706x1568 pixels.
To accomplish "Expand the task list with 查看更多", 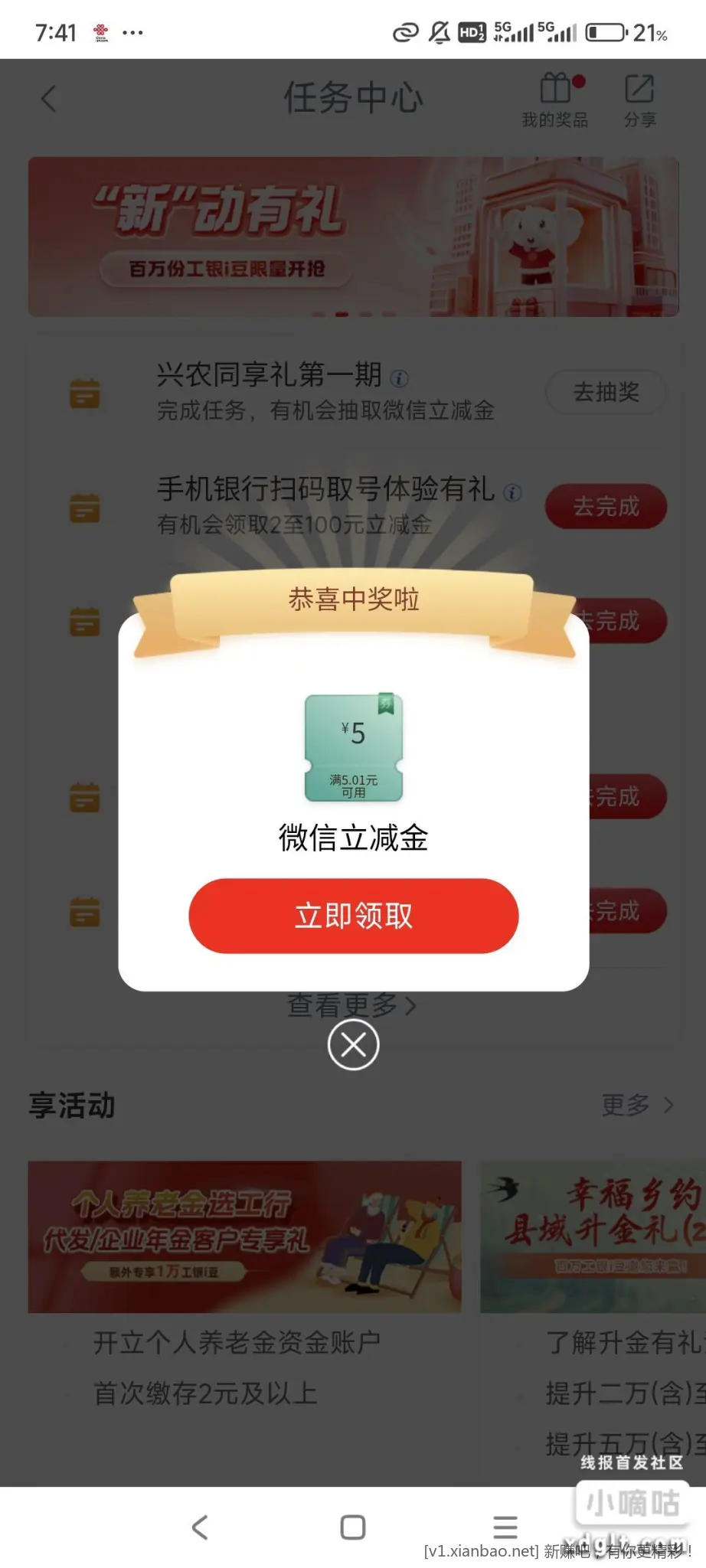I will 351,1005.
